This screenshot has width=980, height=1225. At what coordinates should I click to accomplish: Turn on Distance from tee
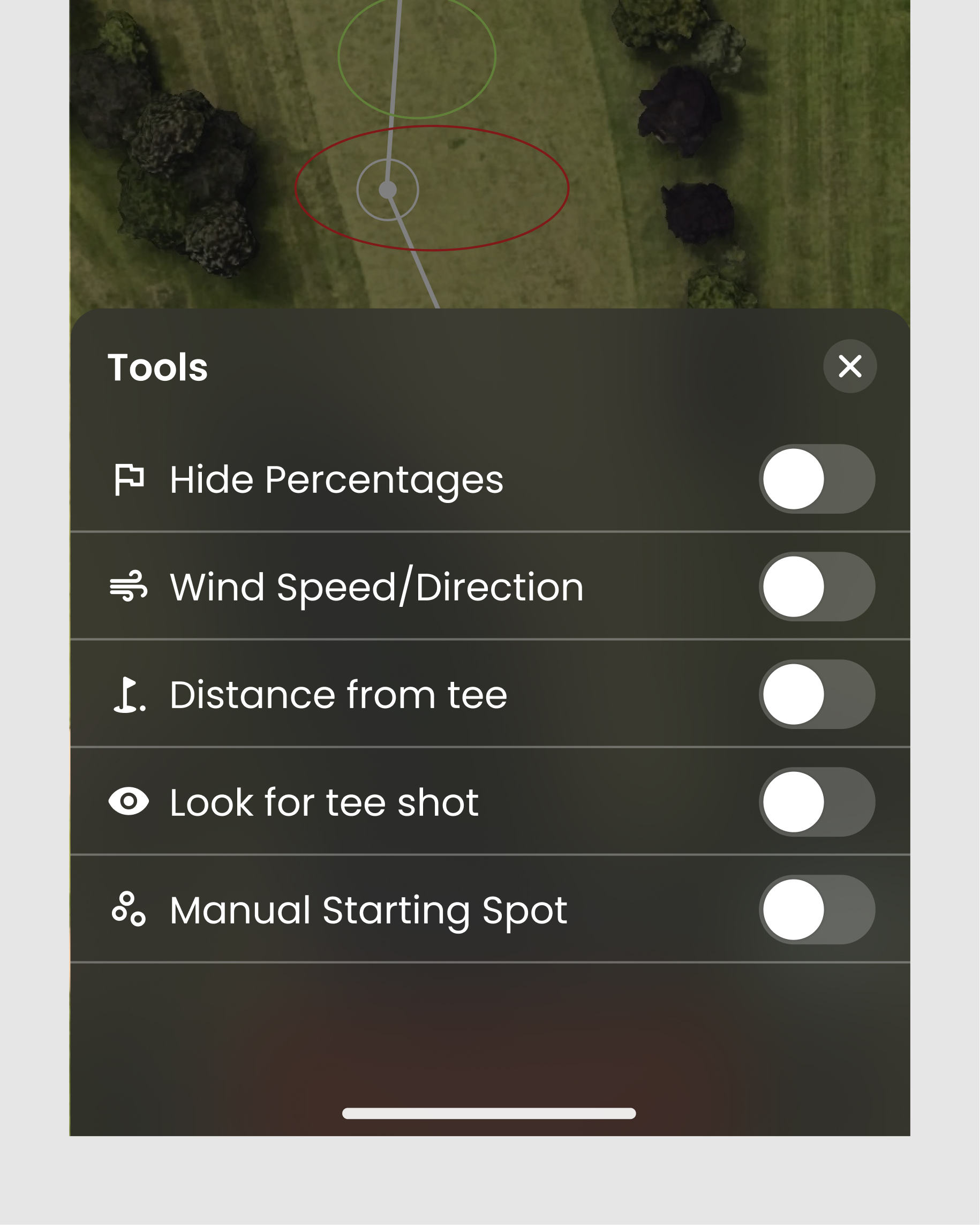816,694
